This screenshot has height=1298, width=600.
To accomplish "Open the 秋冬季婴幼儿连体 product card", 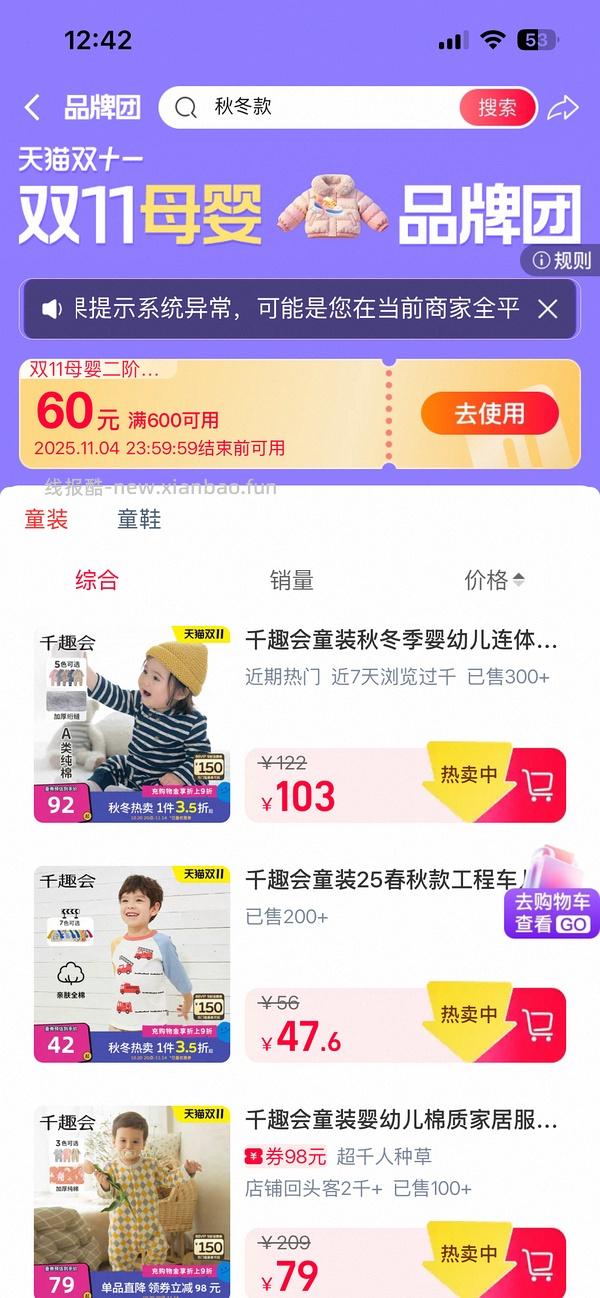I will point(400,640).
